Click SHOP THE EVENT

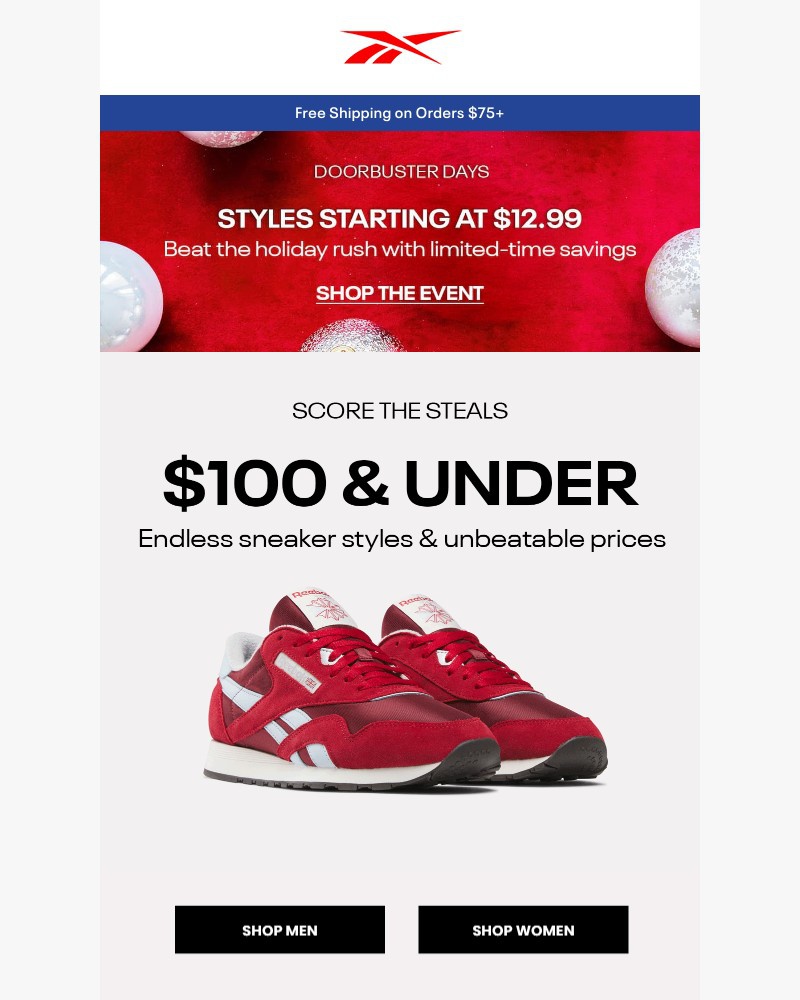coord(399,293)
